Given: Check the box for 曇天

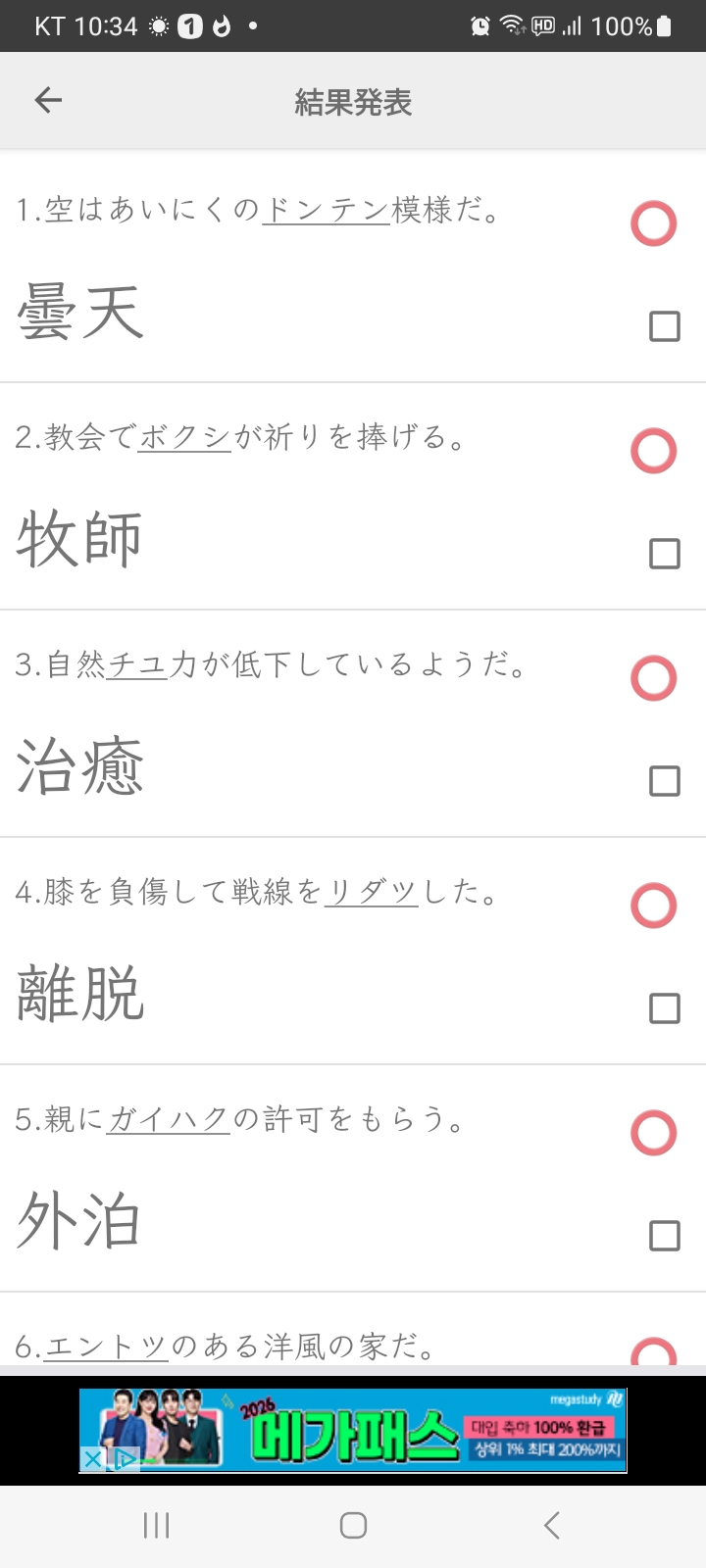Looking at the screenshot, I should pos(665,326).
